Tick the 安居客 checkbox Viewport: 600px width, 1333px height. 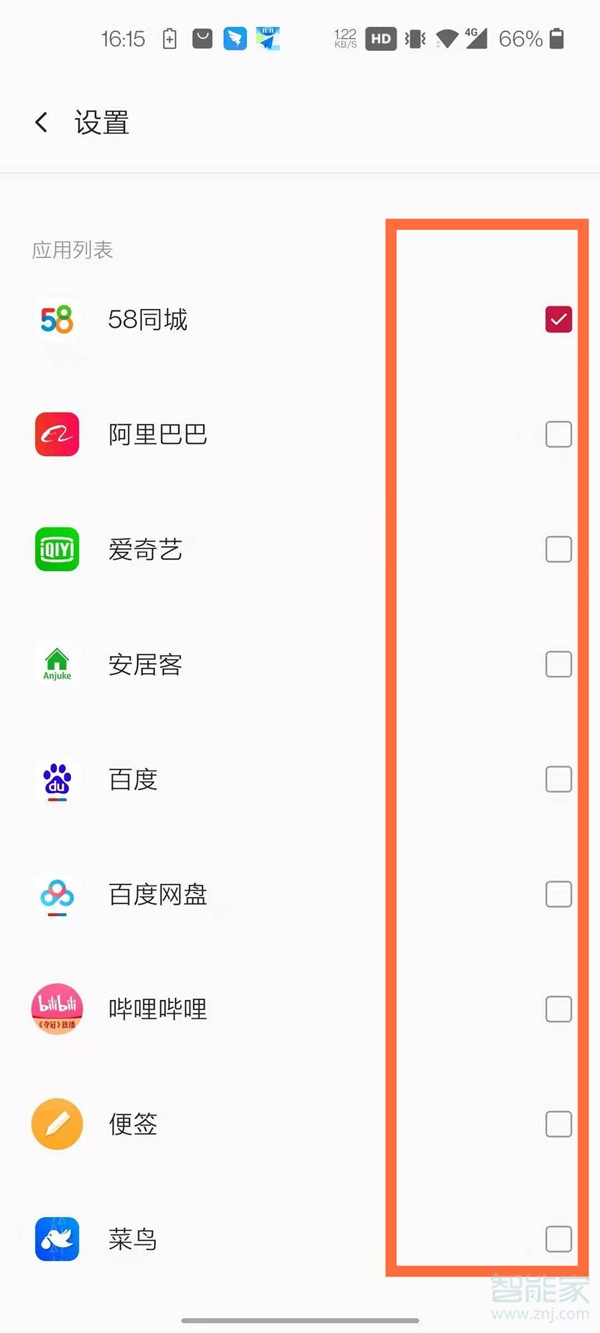(558, 664)
